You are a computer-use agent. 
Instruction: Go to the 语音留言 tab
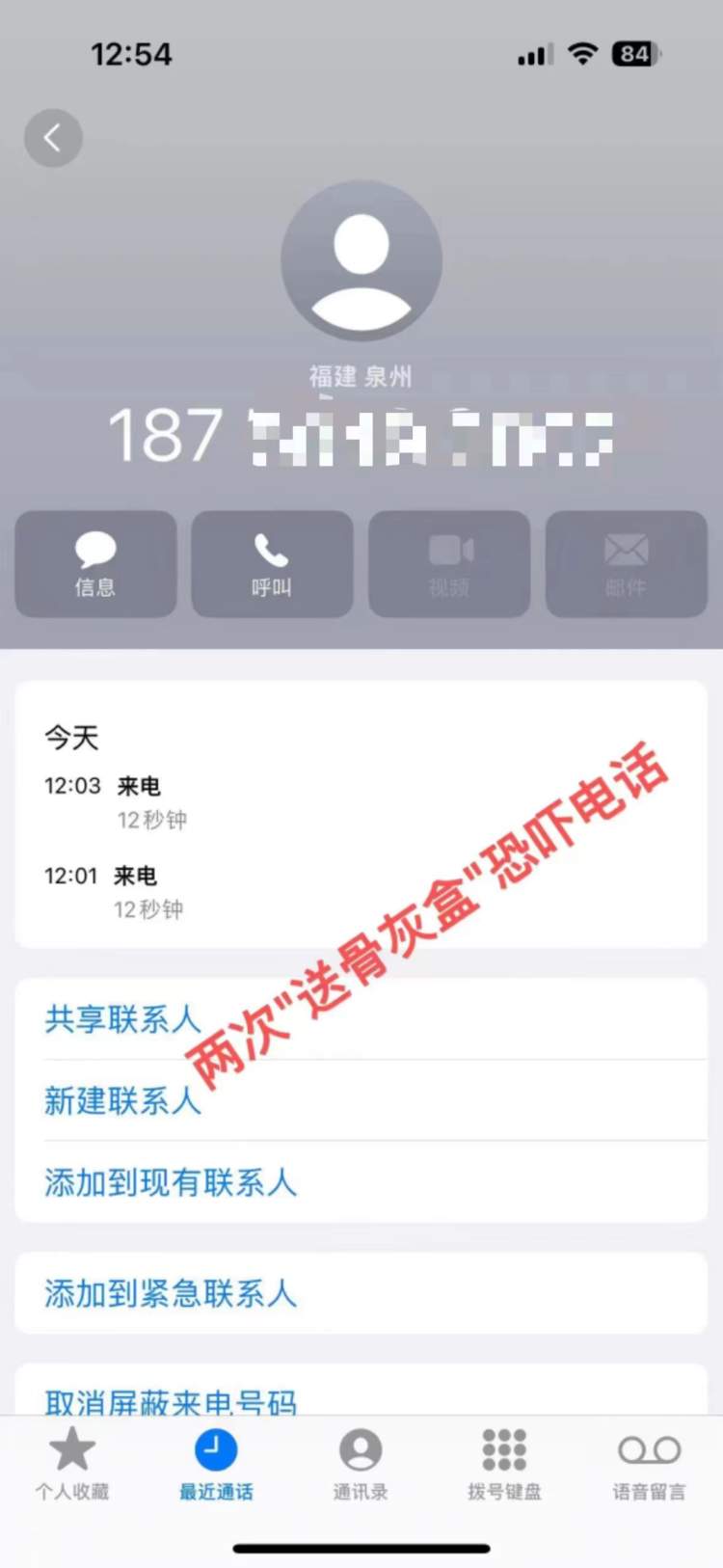[649, 1464]
